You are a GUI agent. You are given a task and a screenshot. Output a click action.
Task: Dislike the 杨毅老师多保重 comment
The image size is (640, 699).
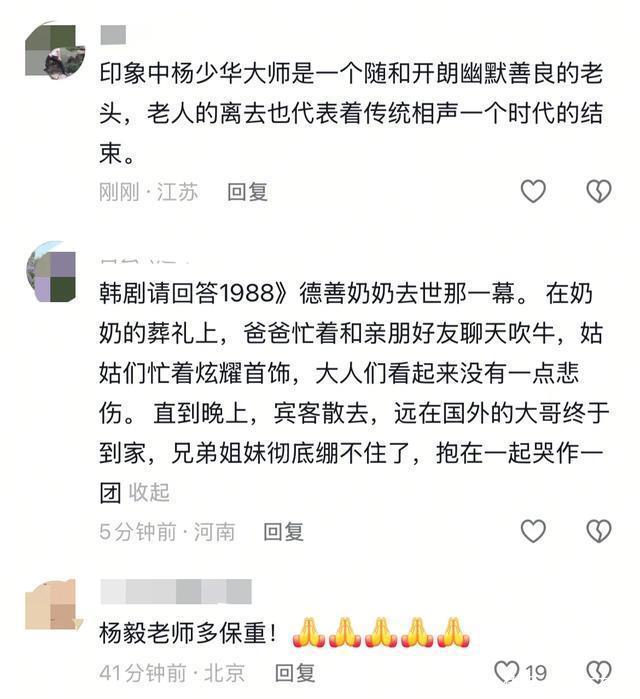click(x=598, y=671)
